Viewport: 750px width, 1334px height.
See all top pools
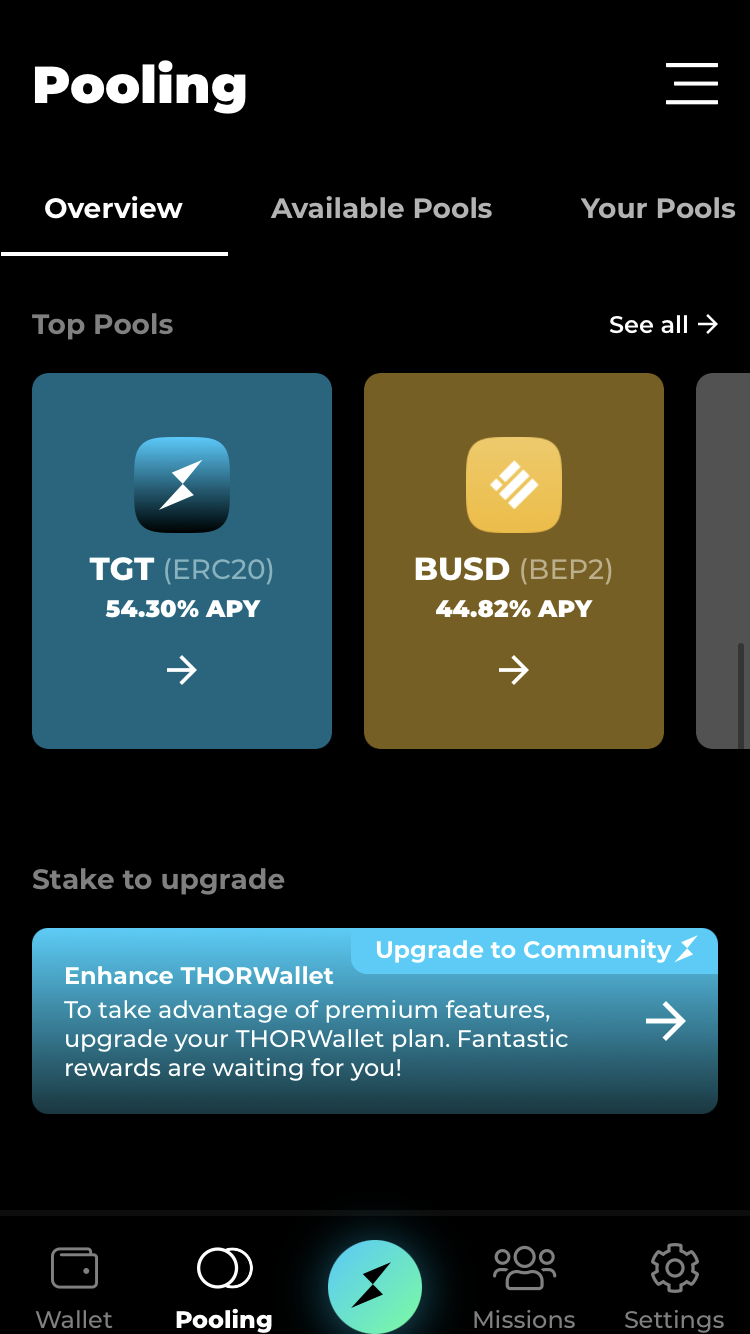pyautogui.click(x=663, y=324)
